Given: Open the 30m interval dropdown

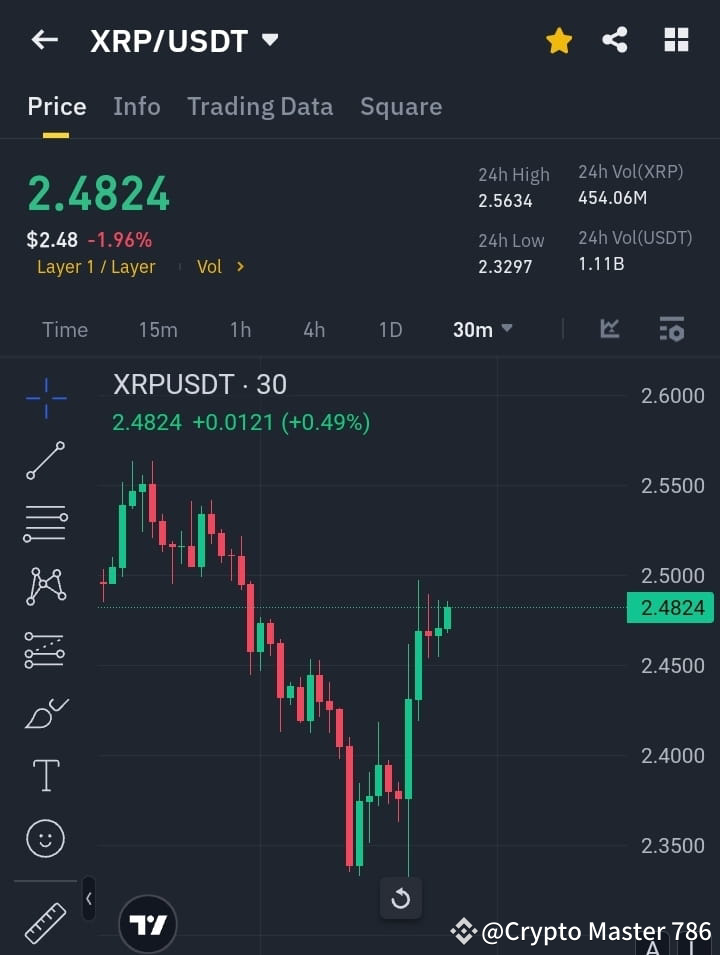Looking at the screenshot, I should click(482, 330).
